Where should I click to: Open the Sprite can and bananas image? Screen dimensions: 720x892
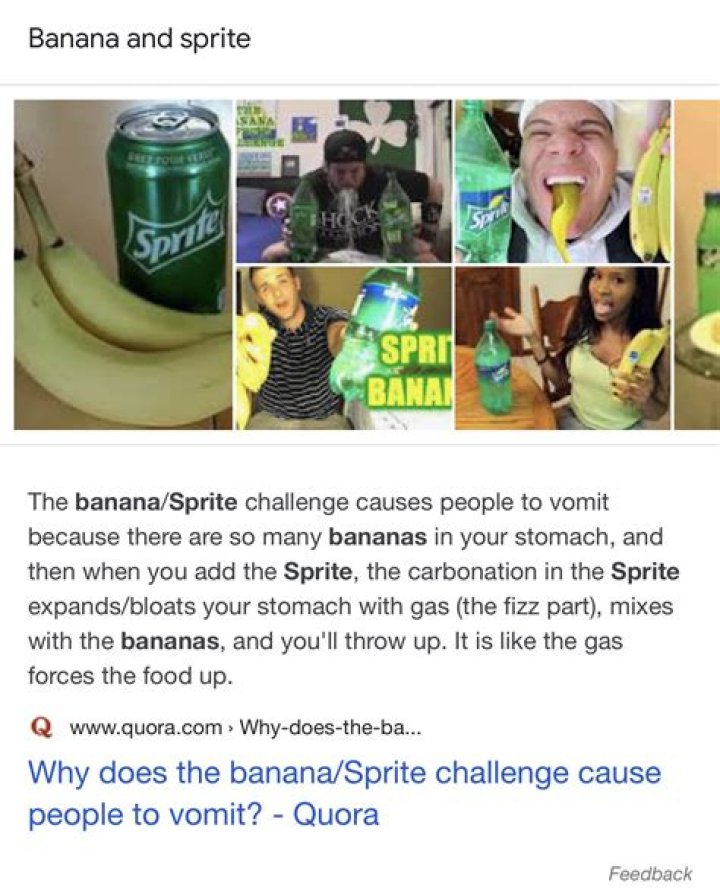[122, 265]
